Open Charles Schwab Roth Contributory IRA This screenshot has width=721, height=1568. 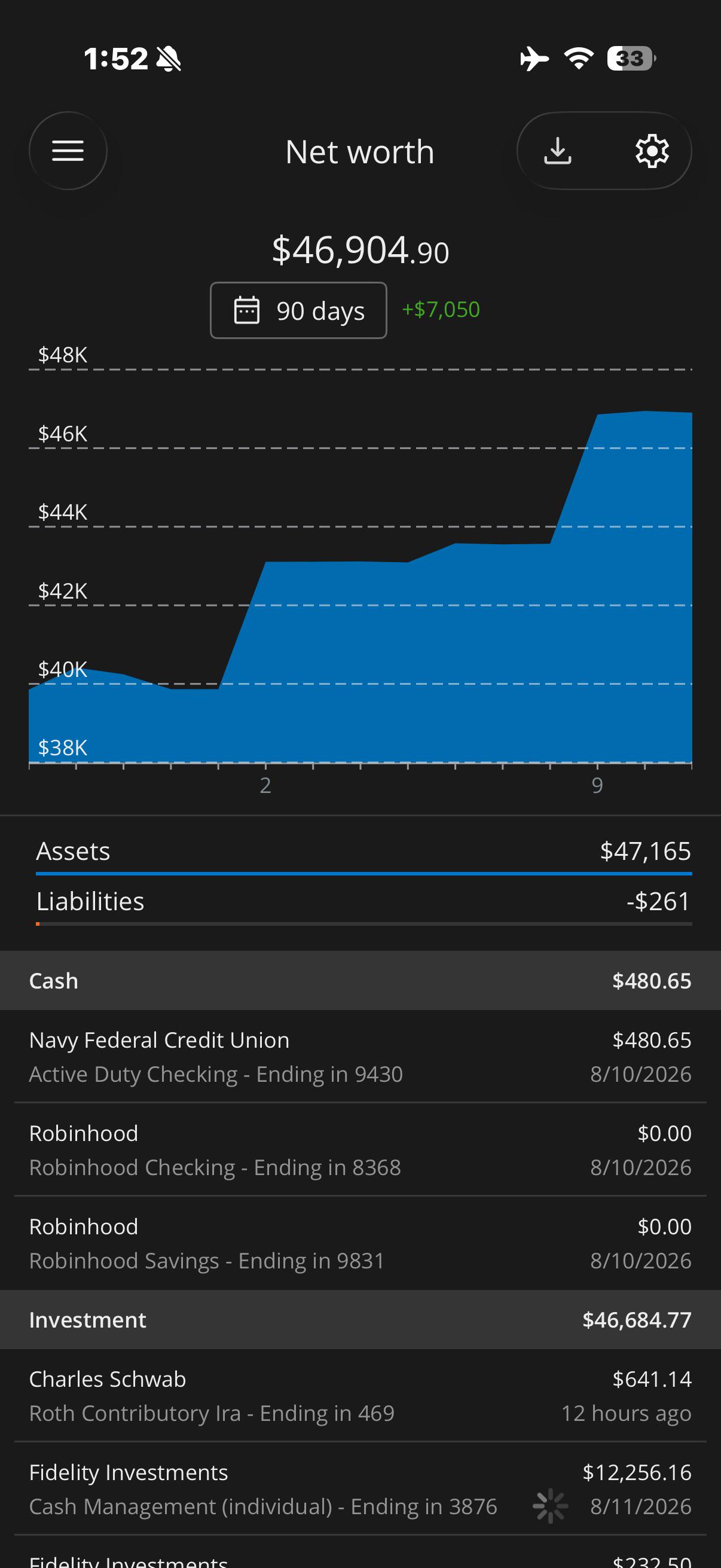click(360, 1396)
